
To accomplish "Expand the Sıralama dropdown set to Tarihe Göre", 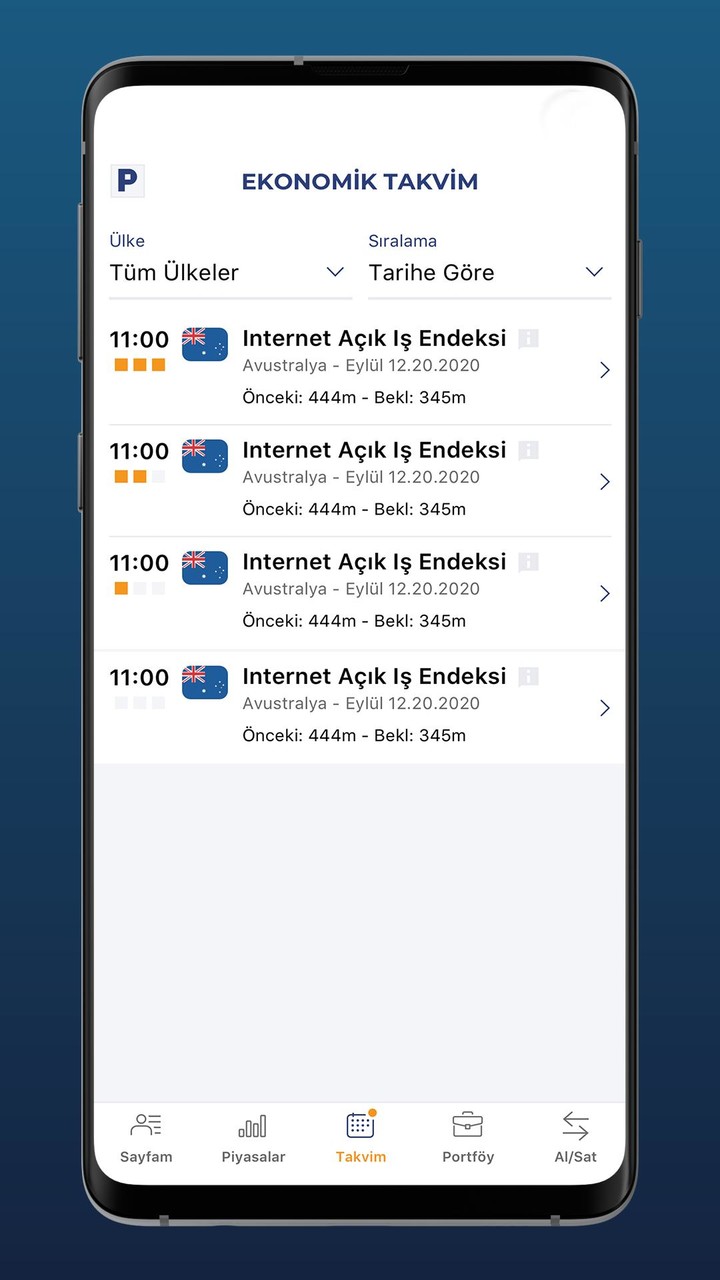I will point(488,272).
